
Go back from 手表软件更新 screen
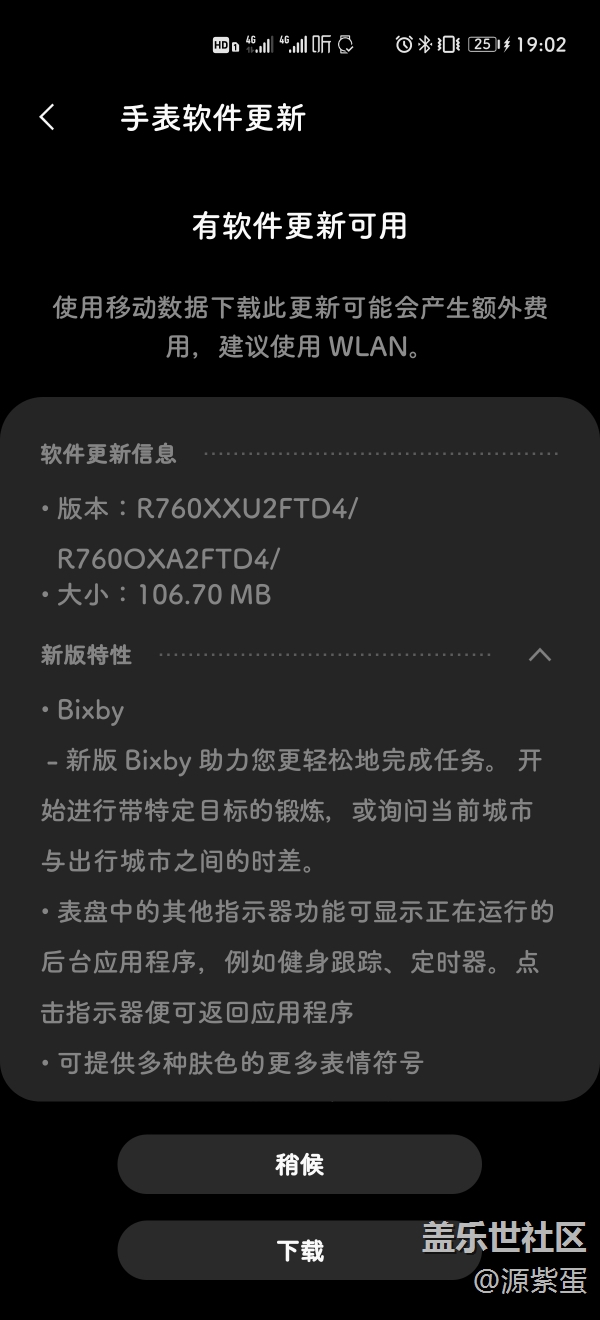(47, 118)
